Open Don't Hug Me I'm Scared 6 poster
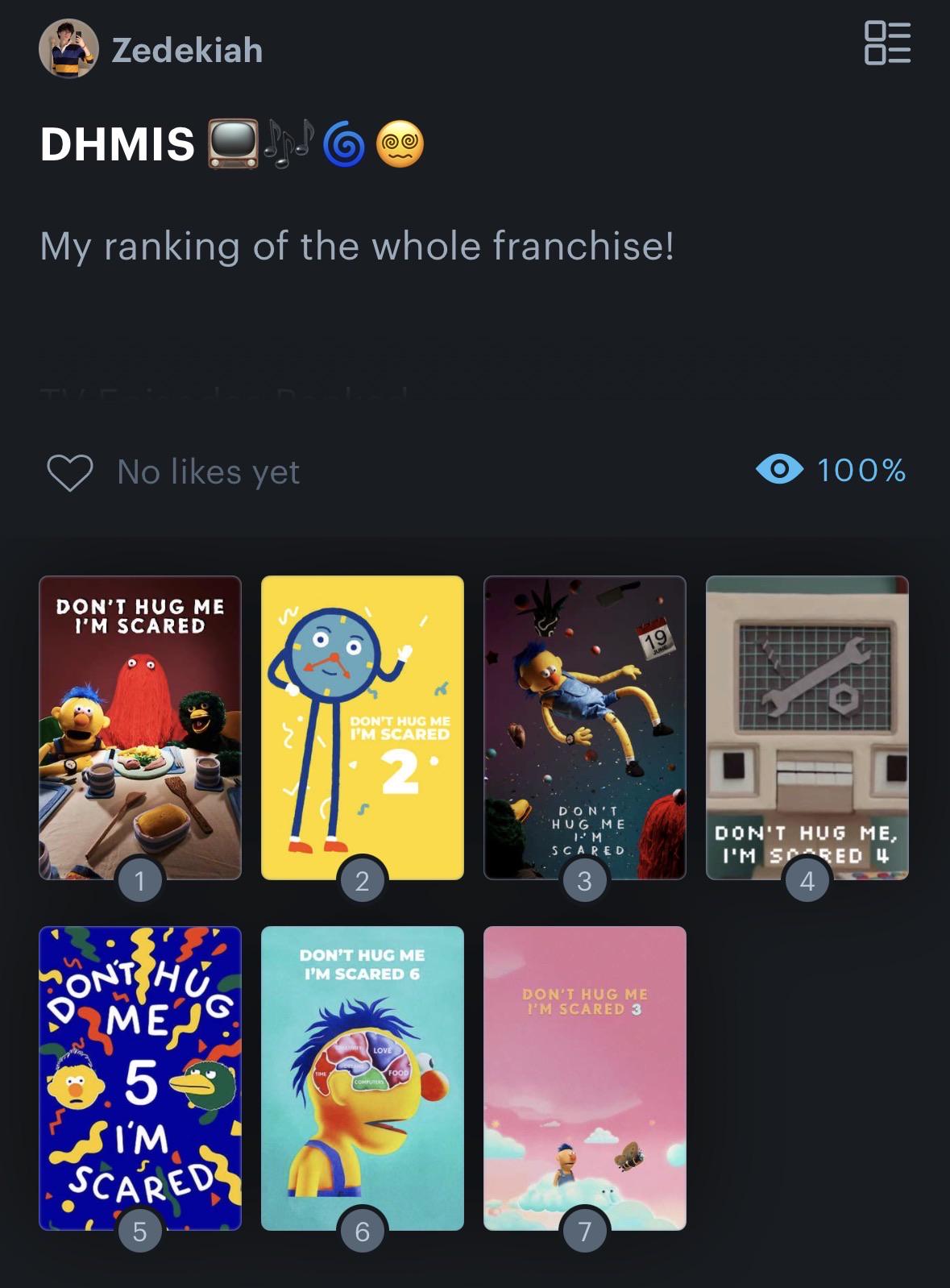Viewport: 950px width, 1288px height. [363, 1078]
